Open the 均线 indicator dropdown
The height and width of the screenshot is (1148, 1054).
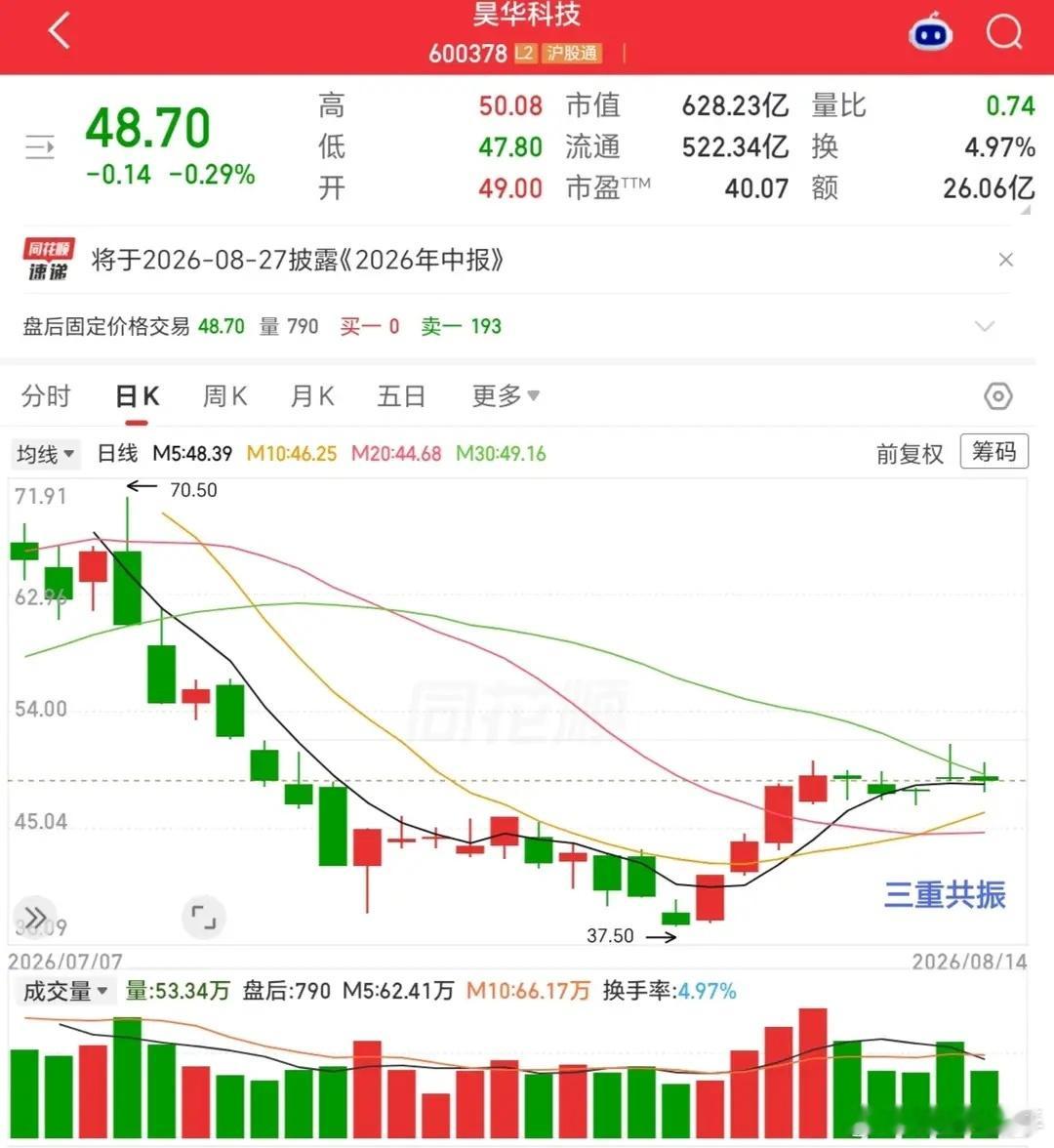45,454
